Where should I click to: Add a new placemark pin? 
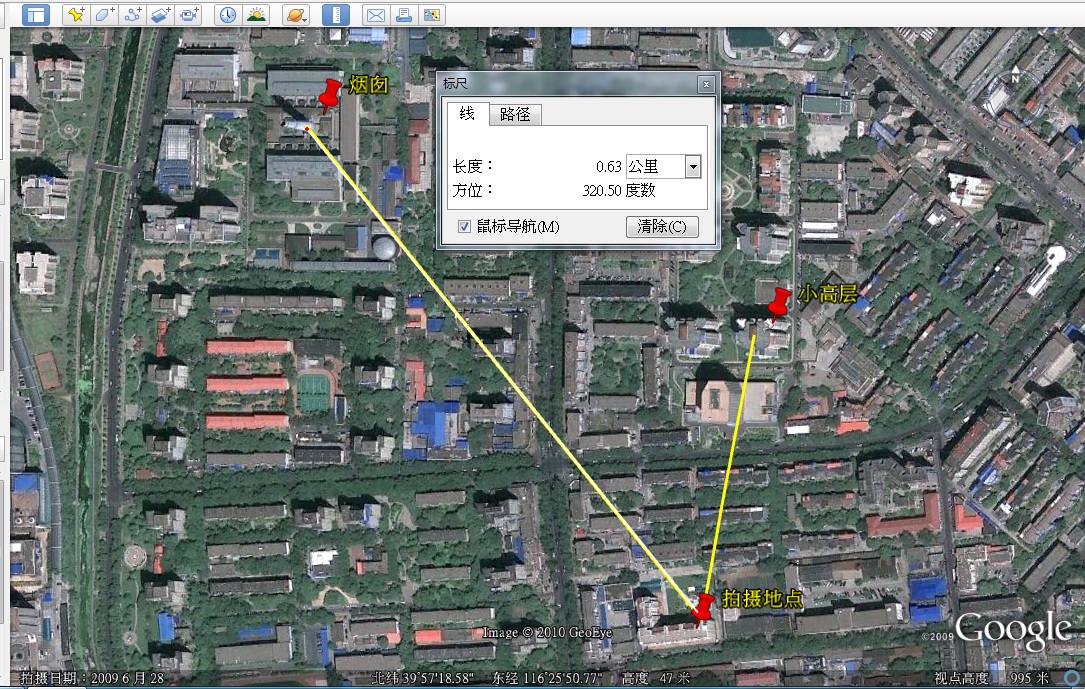click(x=76, y=15)
